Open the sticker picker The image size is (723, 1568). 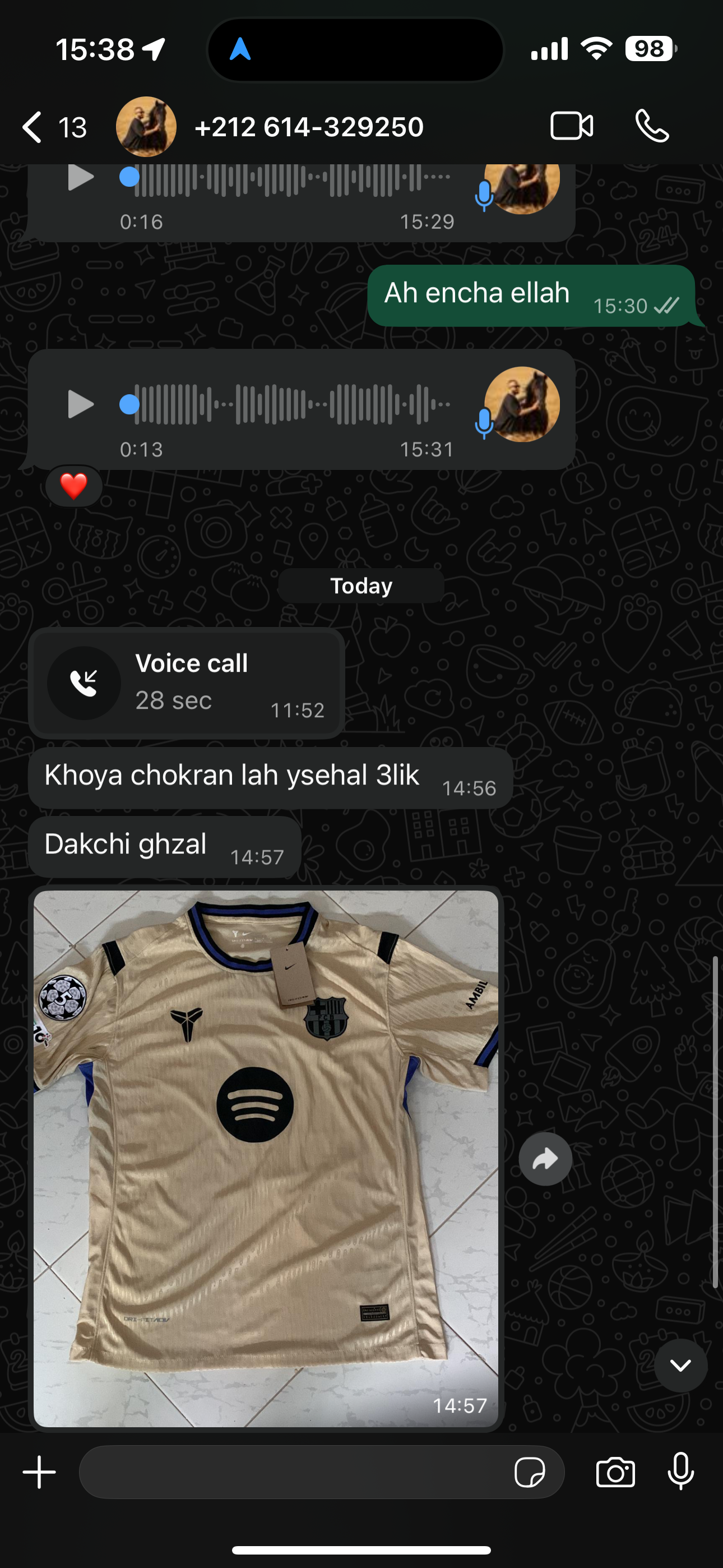530,1473
